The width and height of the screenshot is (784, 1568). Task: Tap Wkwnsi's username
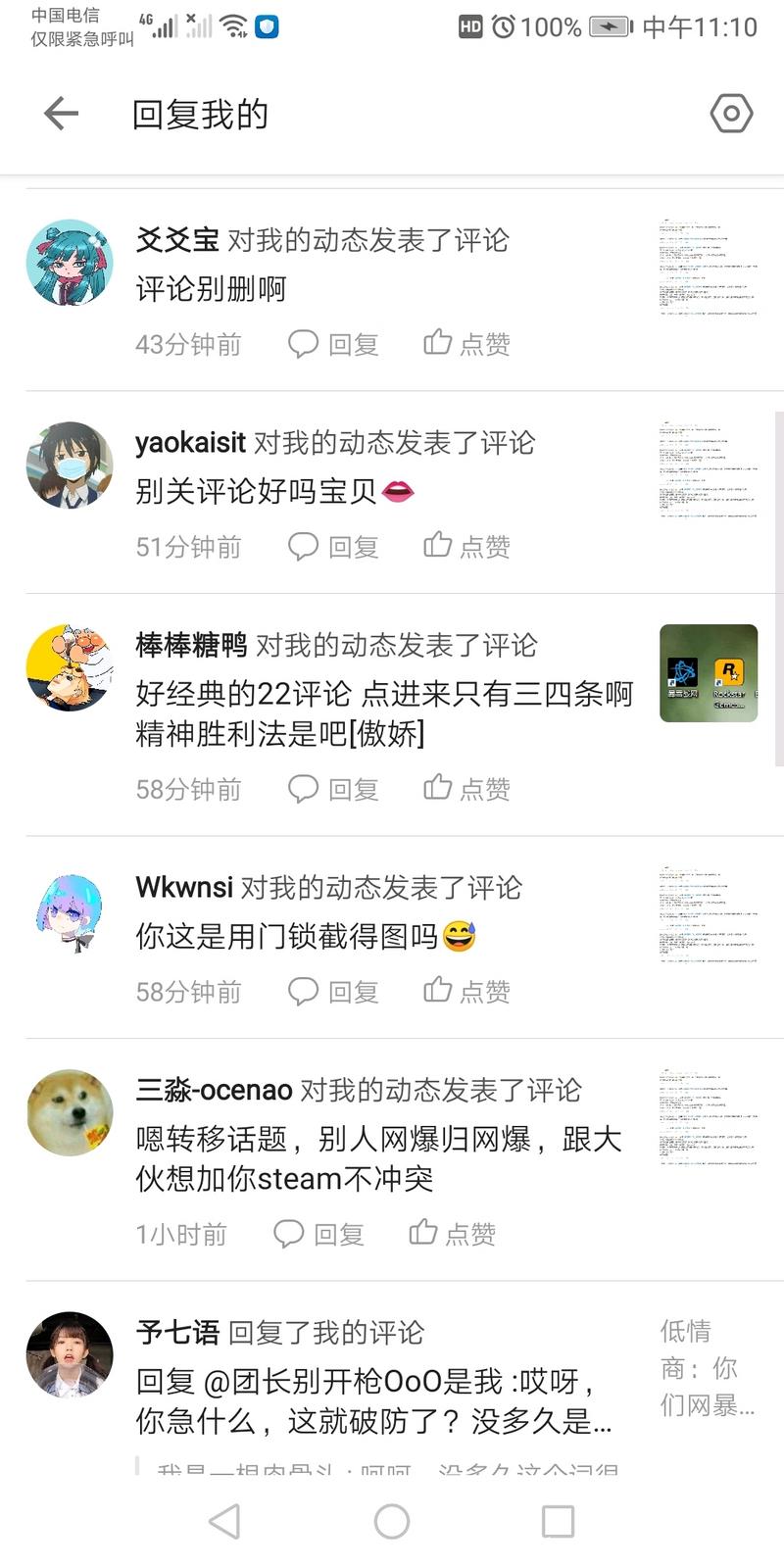point(184,888)
